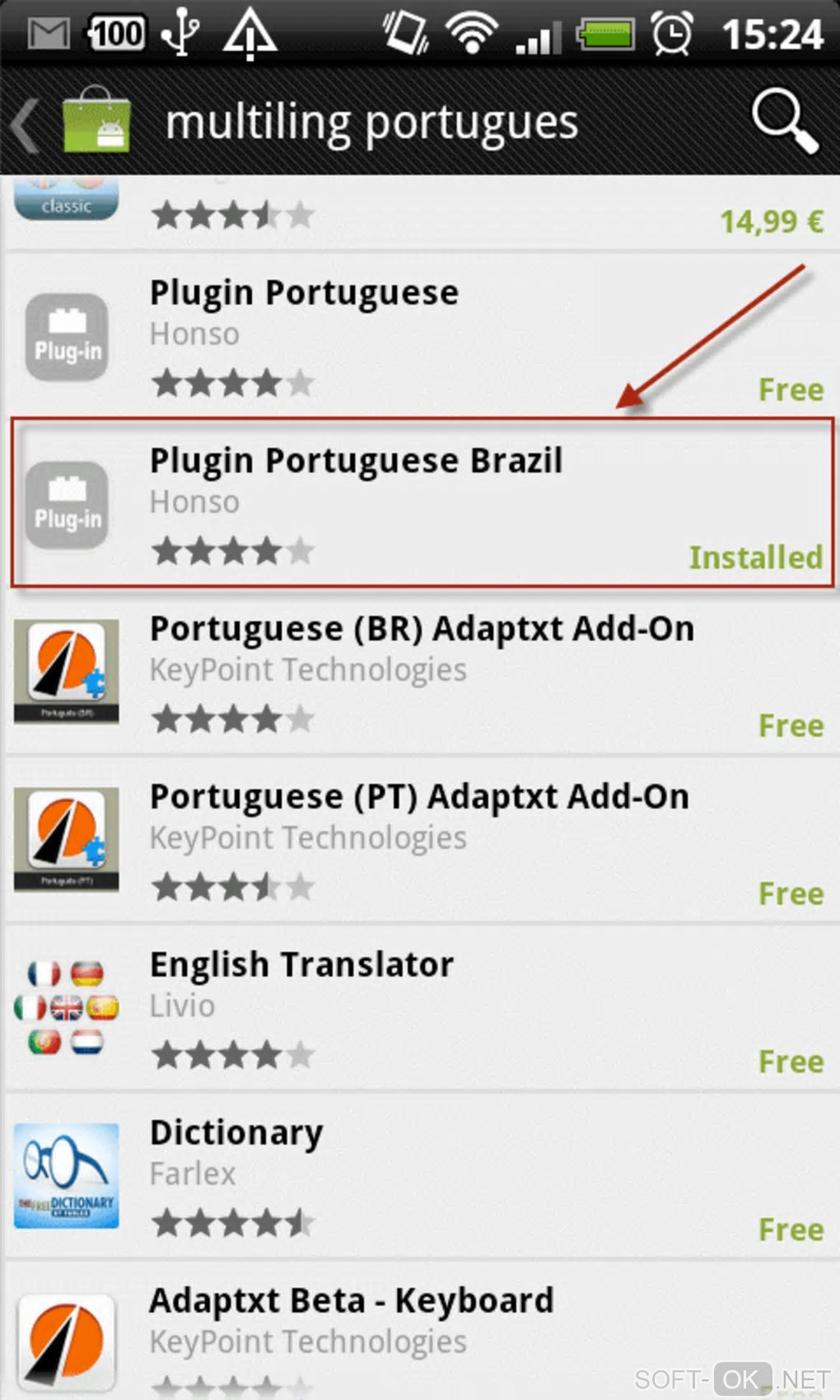View Portuguese (PT) Adaptxt Add-On details

420,839
